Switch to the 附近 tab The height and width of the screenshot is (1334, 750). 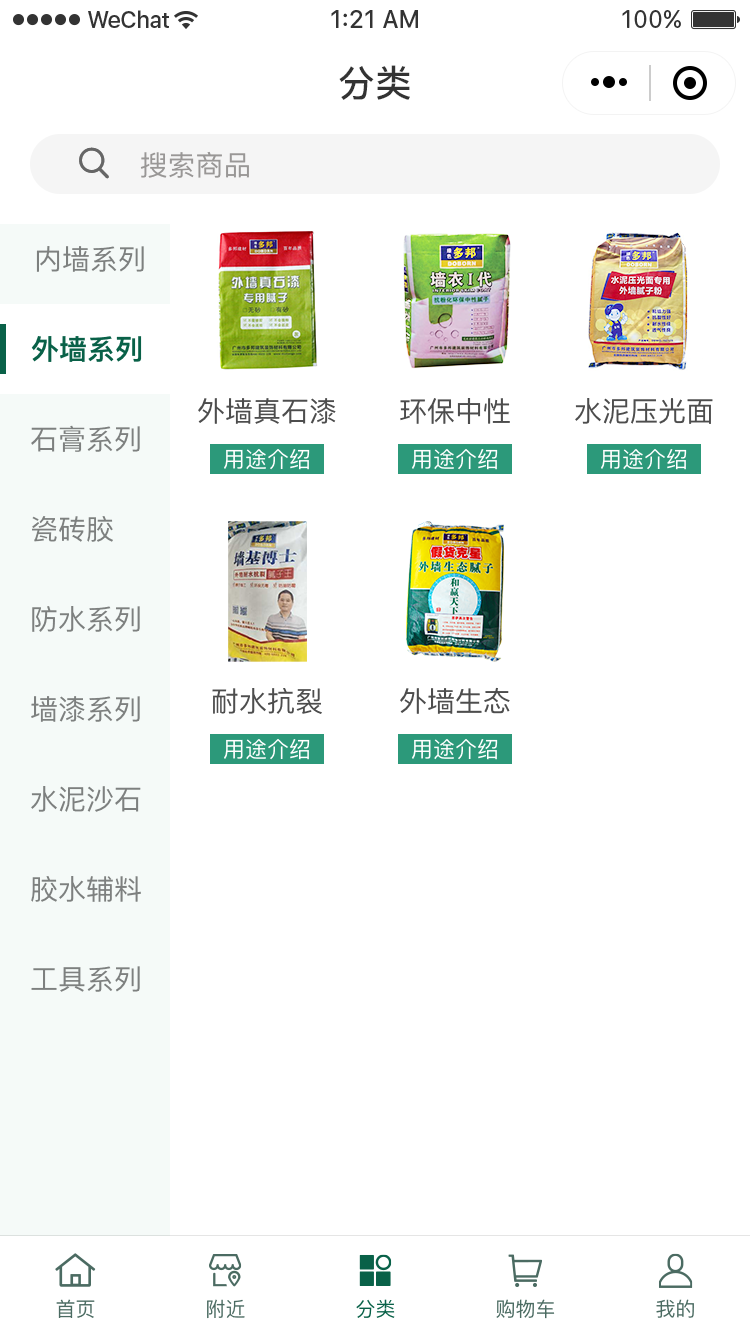[x=225, y=1285]
